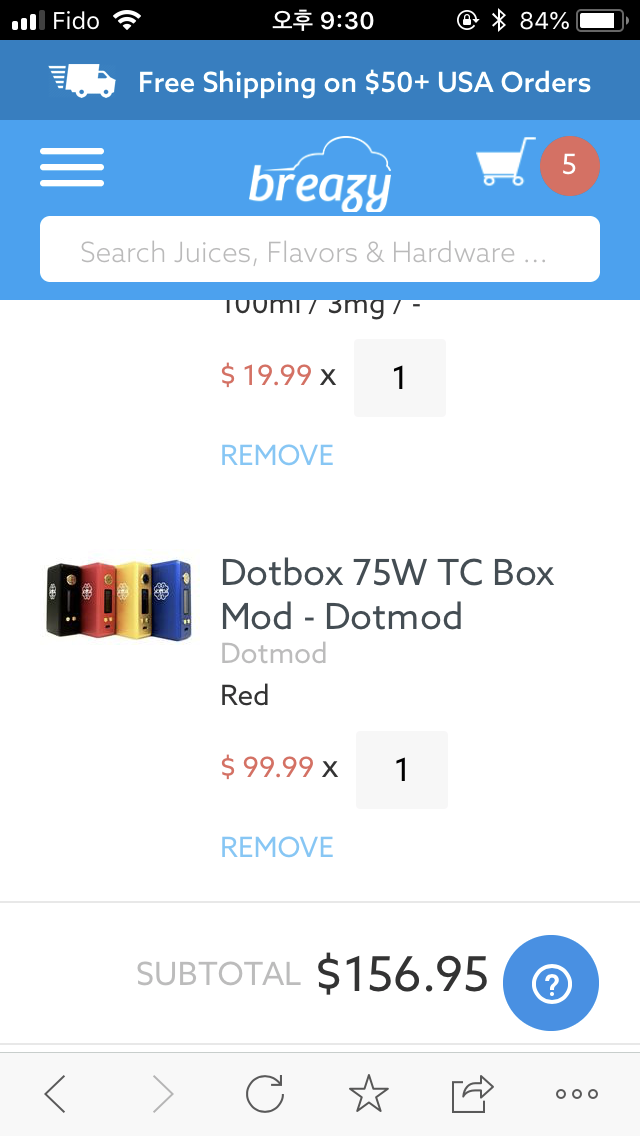Reload the current page
This screenshot has height=1136, width=640.
pos(265,1094)
